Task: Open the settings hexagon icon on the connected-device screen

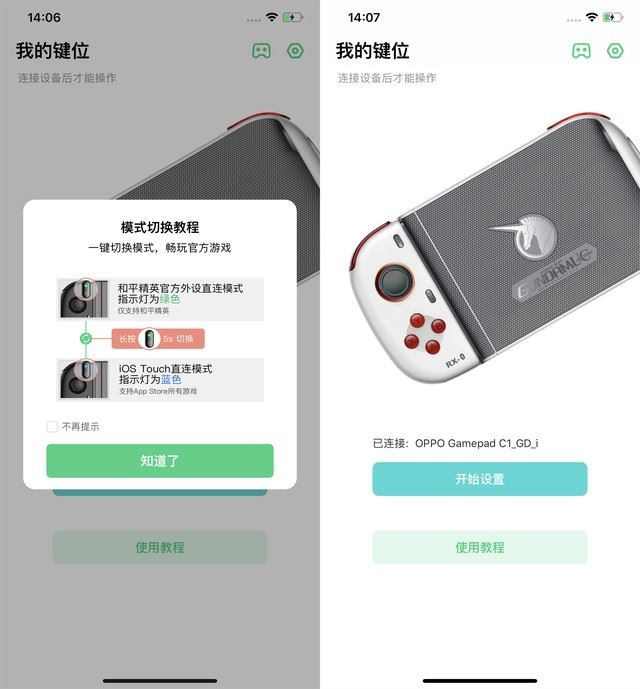Action: pyautogui.click(x=615, y=50)
